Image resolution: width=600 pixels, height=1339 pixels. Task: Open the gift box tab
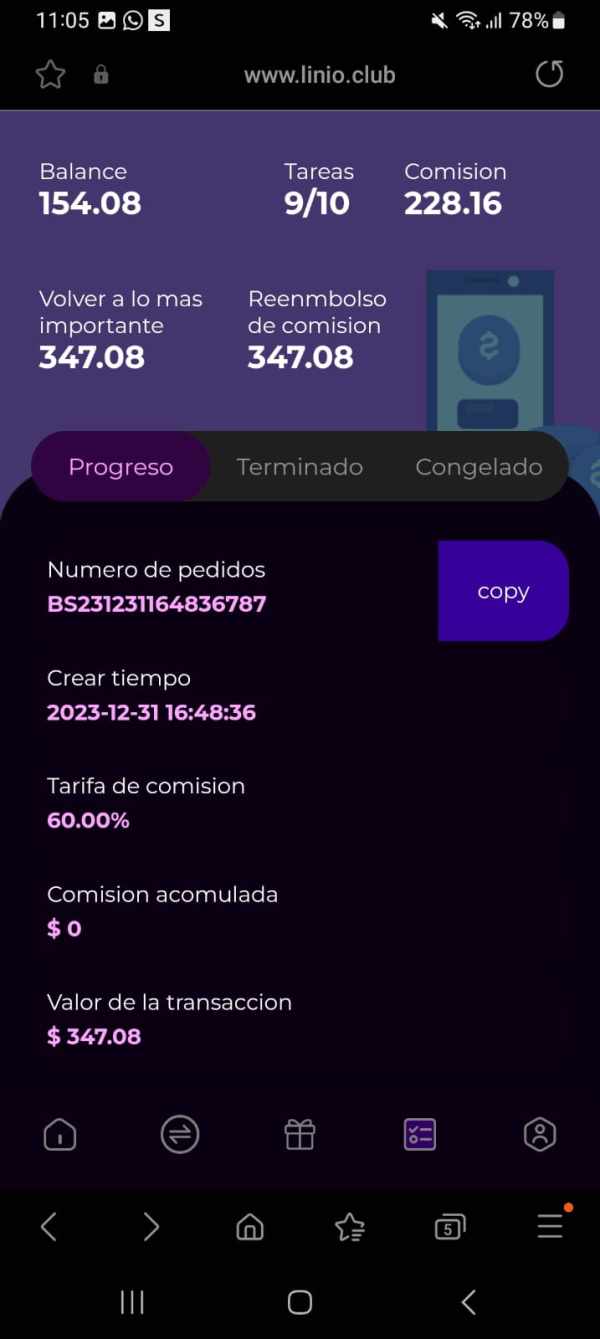[300, 1134]
